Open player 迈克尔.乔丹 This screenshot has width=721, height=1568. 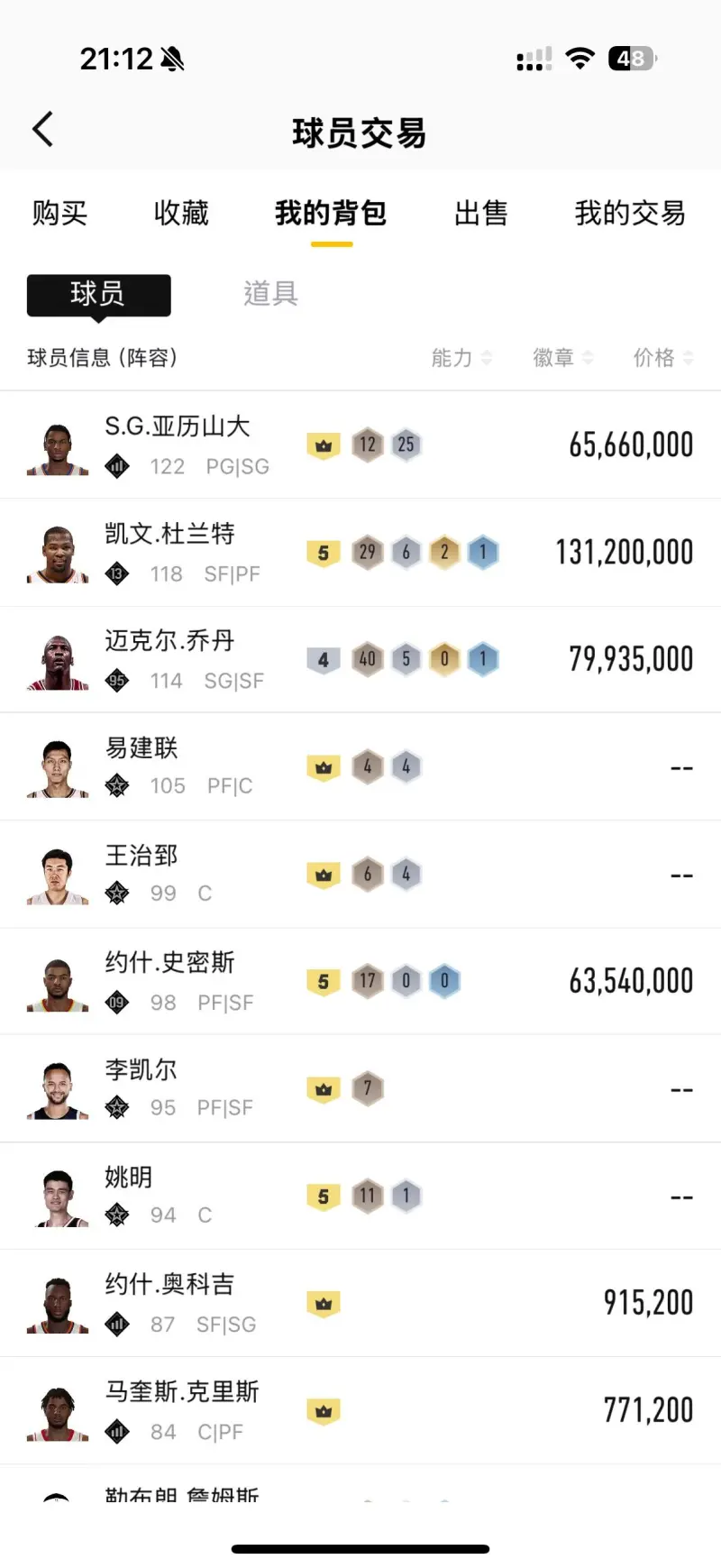[360, 659]
